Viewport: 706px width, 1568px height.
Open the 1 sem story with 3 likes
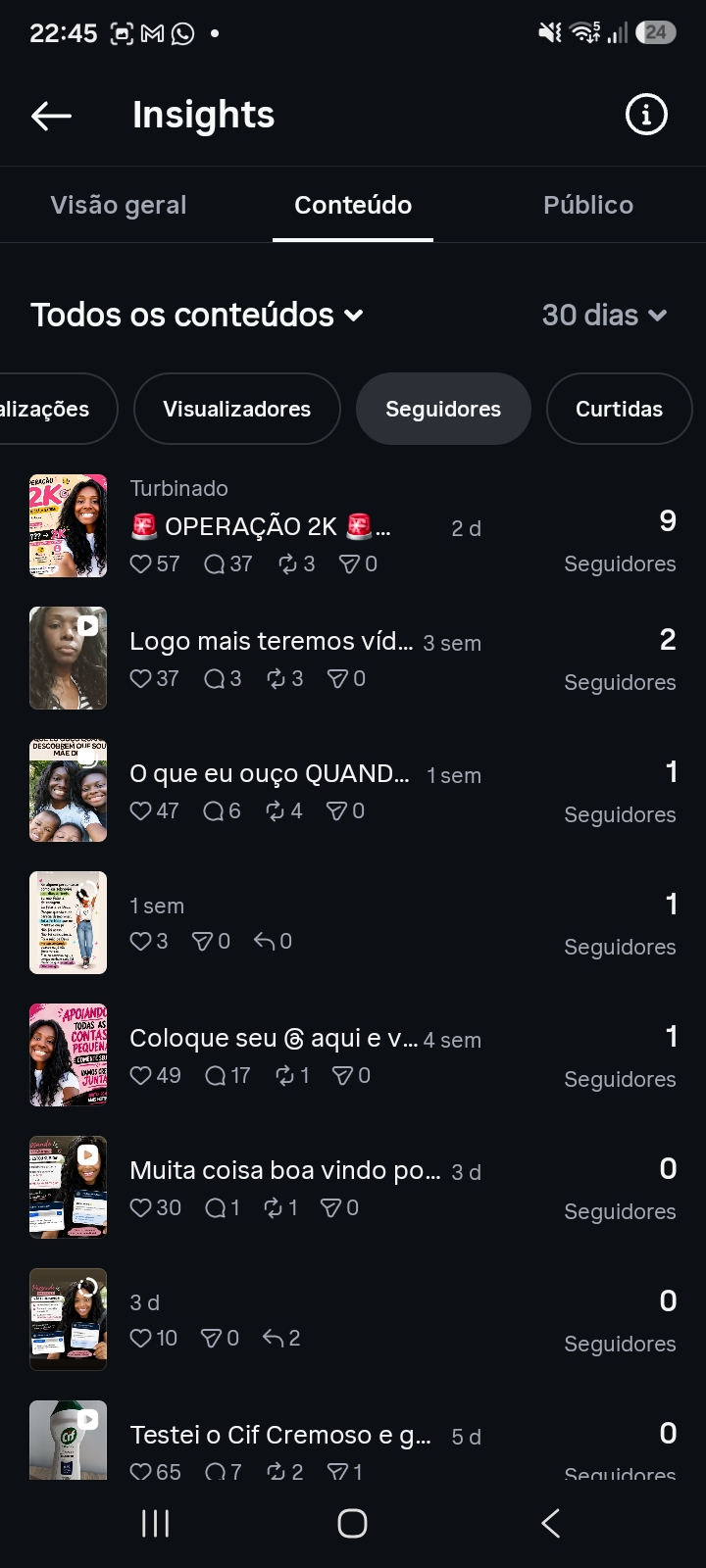tap(353, 922)
